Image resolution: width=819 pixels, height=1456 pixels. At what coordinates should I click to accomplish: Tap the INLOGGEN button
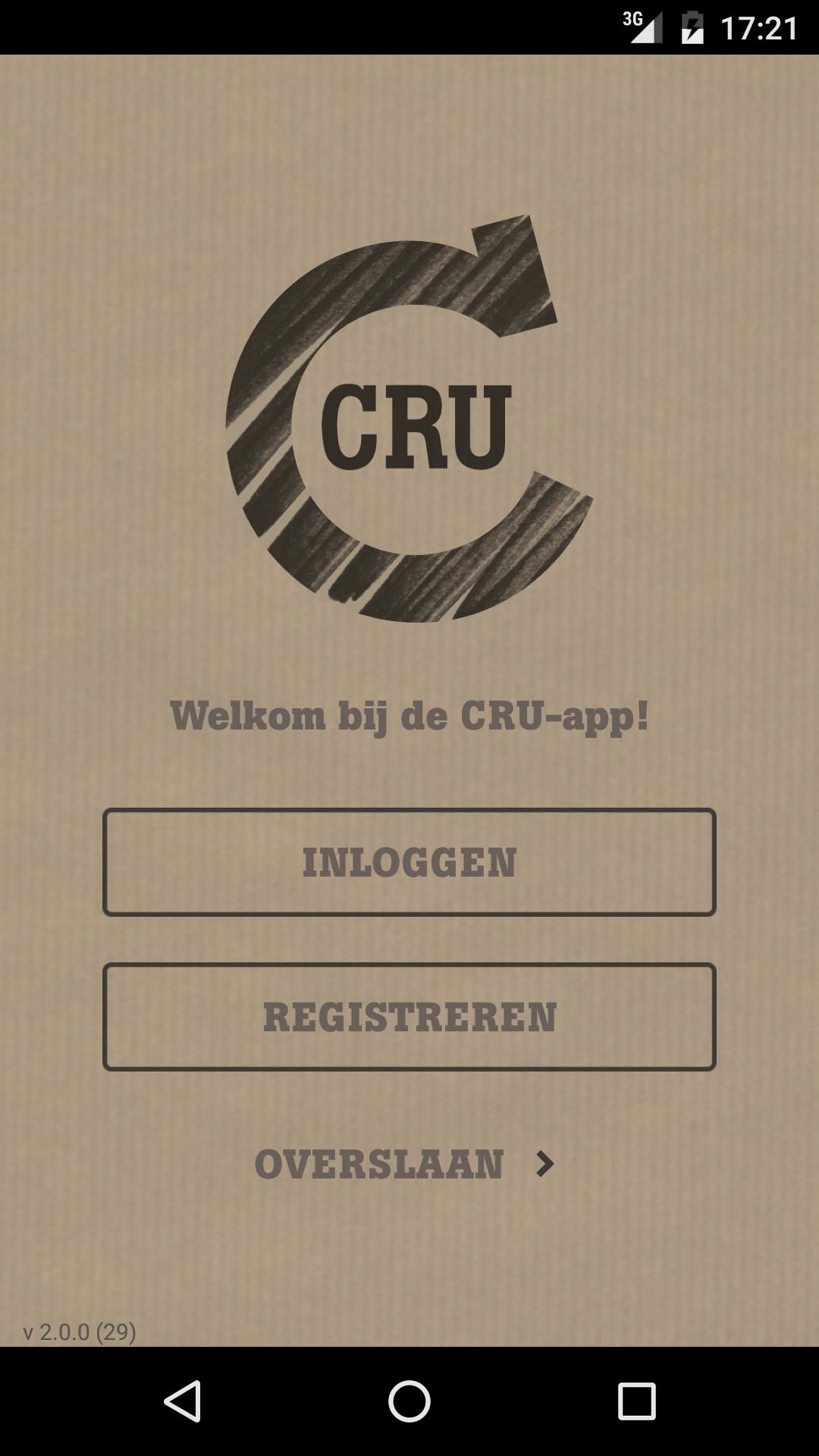(x=409, y=862)
